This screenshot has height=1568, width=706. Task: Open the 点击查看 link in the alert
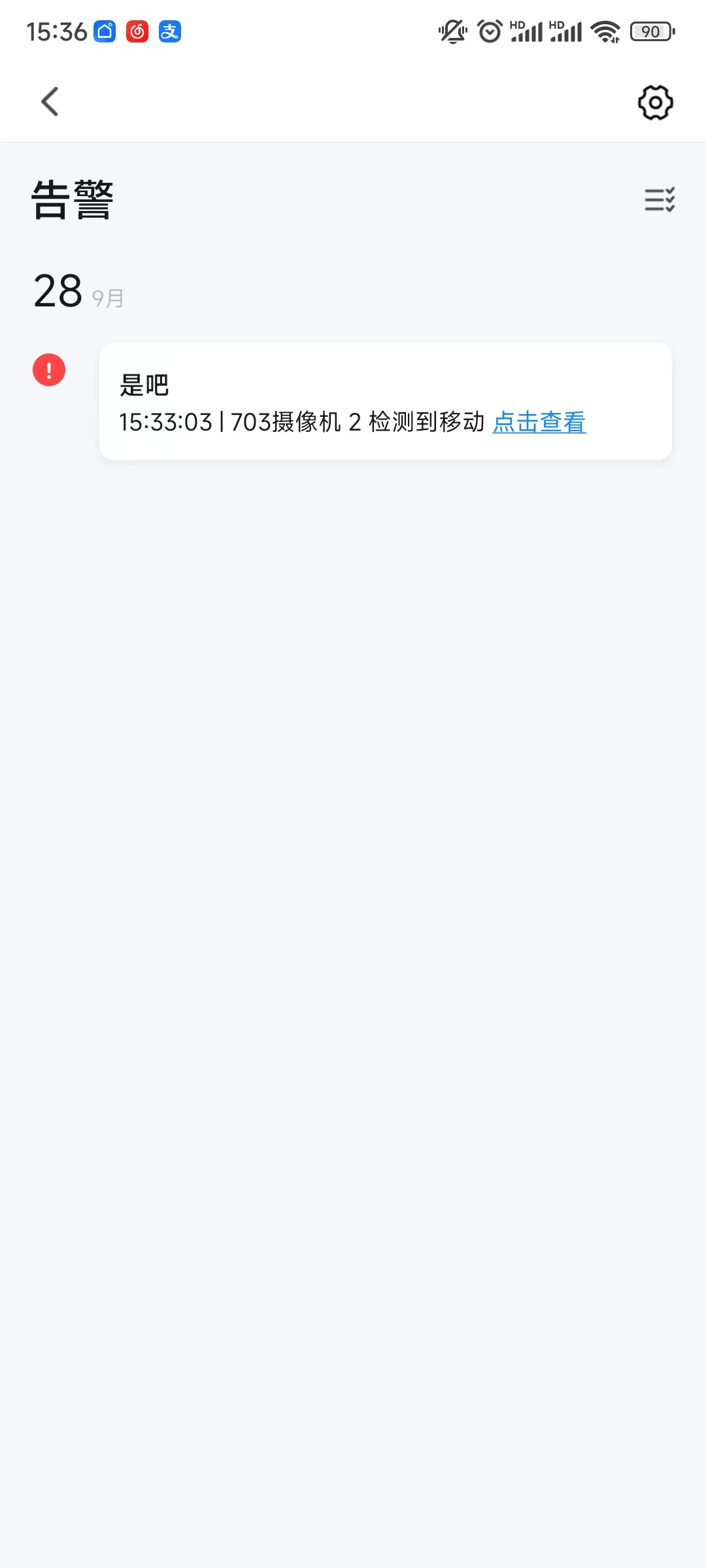[x=539, y=422]
